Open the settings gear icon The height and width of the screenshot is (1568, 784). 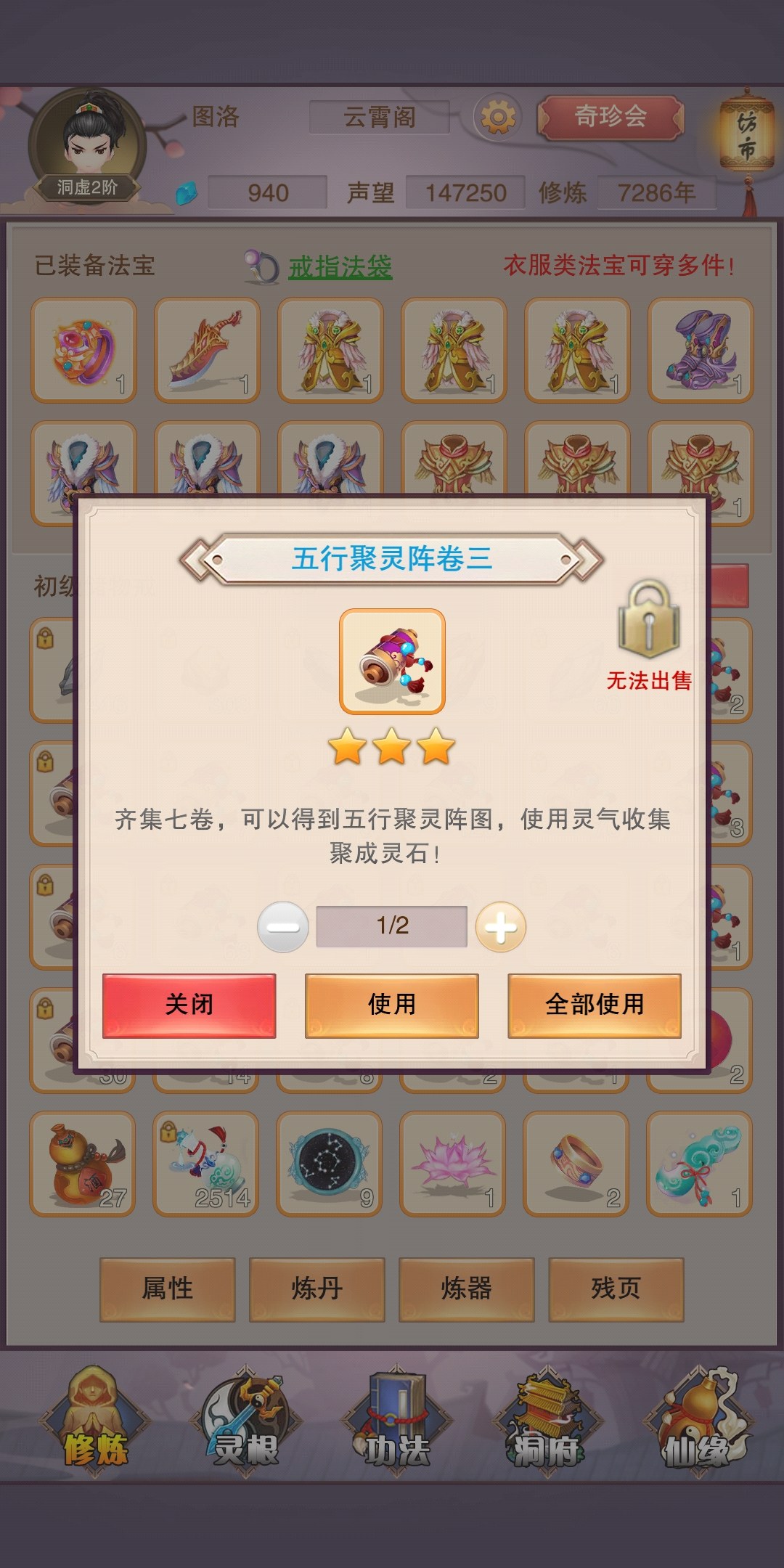498,116
